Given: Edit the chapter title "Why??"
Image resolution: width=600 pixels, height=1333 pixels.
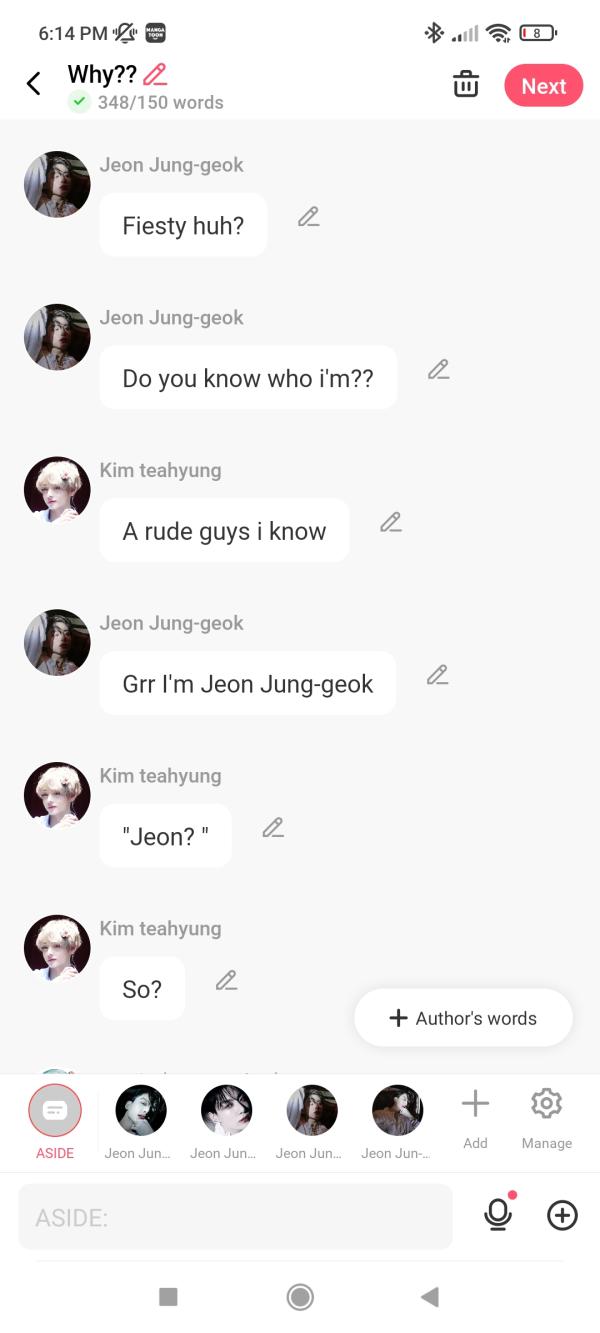Looking at the screenshot, I should tap(155, 74).
